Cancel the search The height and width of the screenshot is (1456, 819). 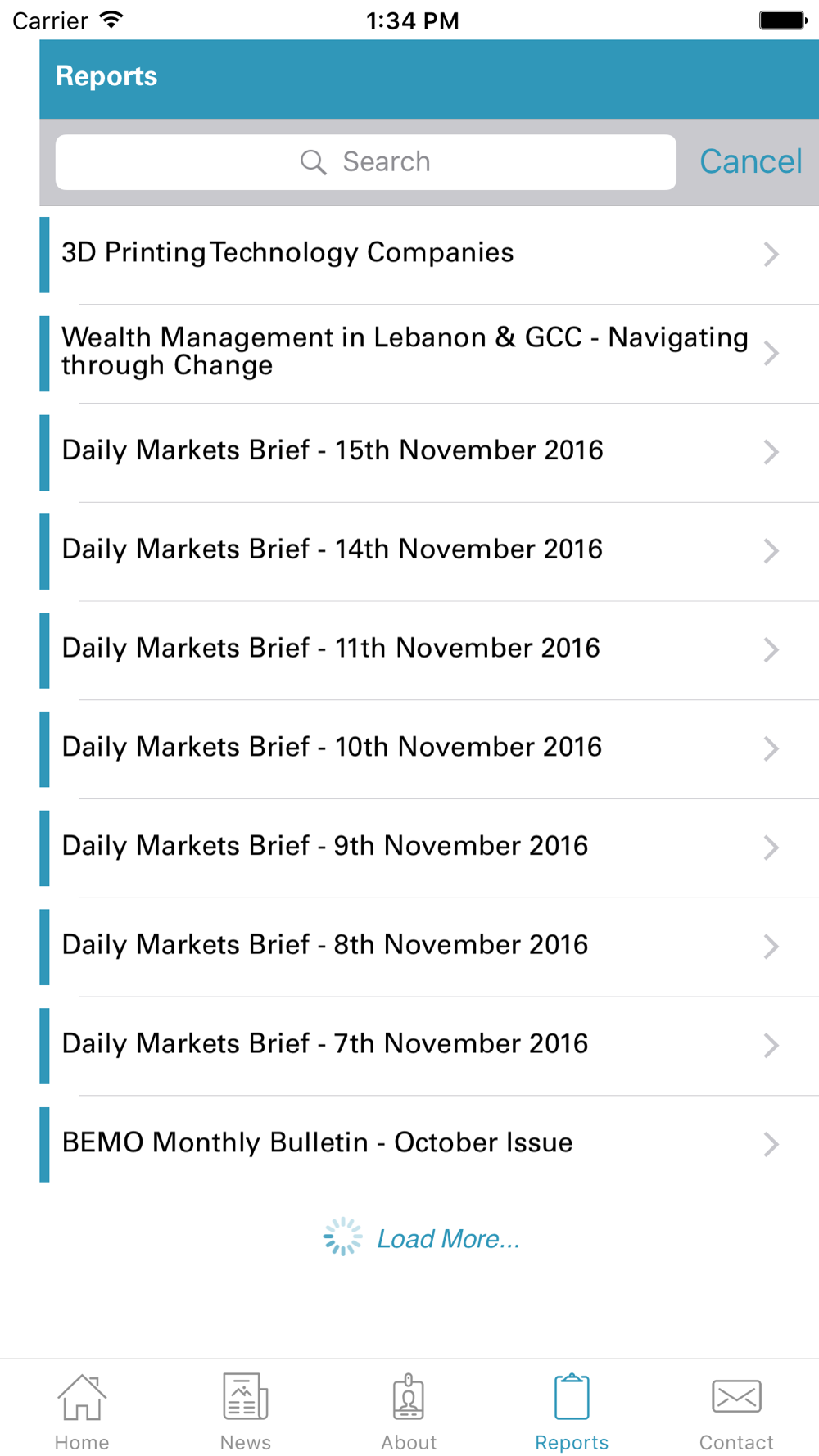750,162
